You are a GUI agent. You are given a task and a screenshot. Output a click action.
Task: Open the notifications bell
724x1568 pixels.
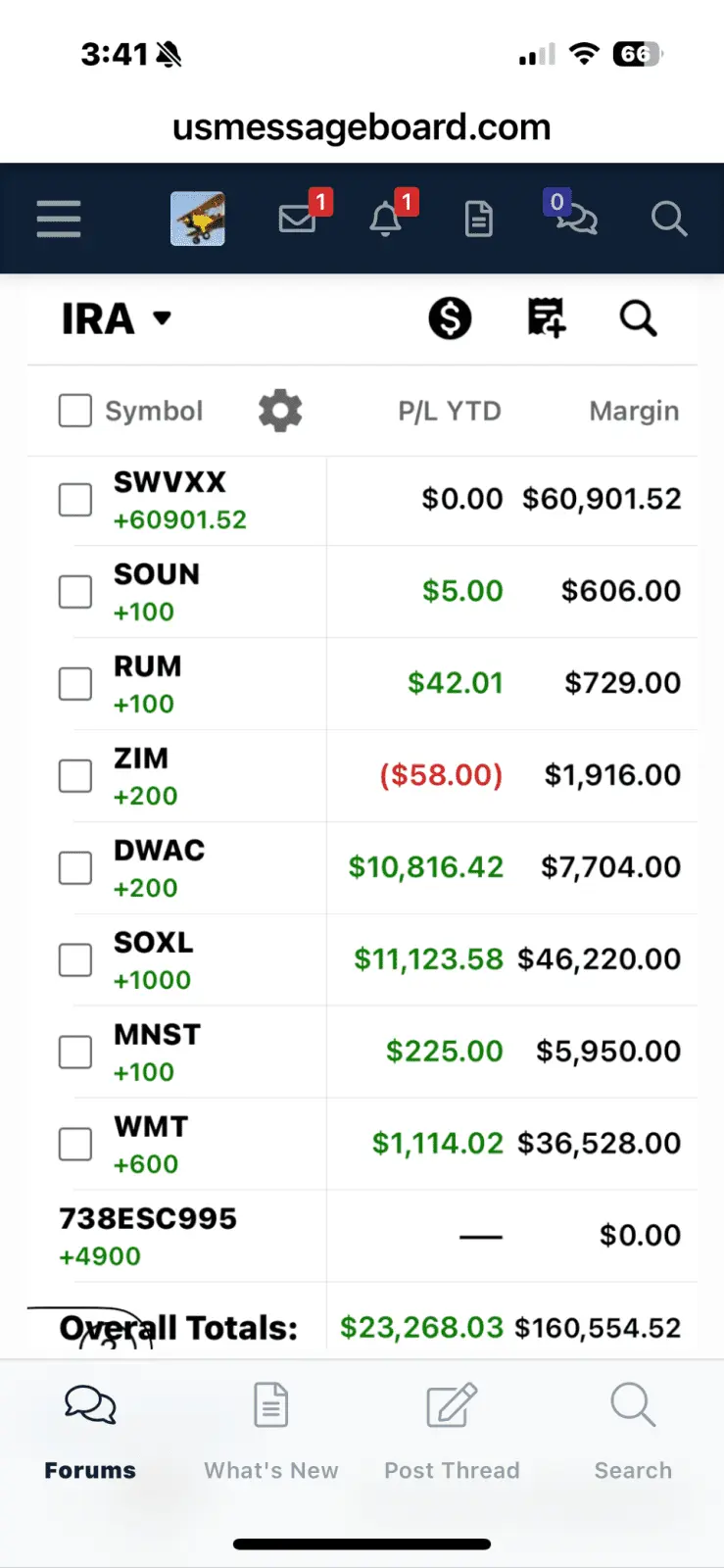click(x=386, y=219)
